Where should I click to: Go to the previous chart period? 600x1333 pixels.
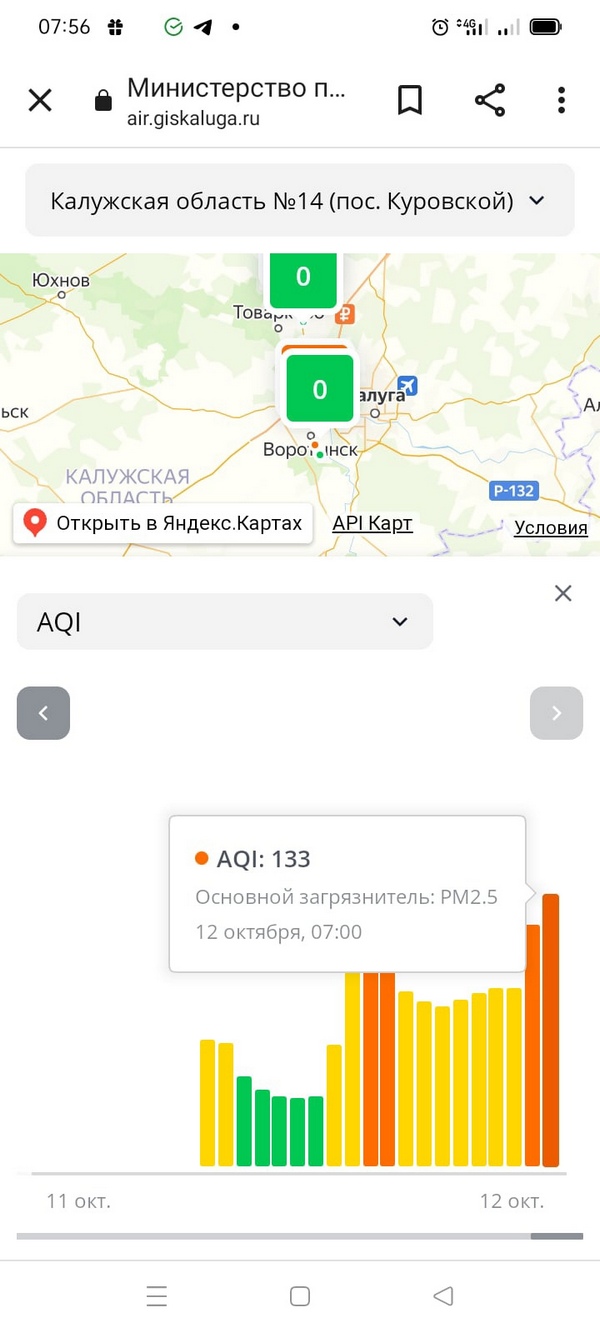[43, 713]
